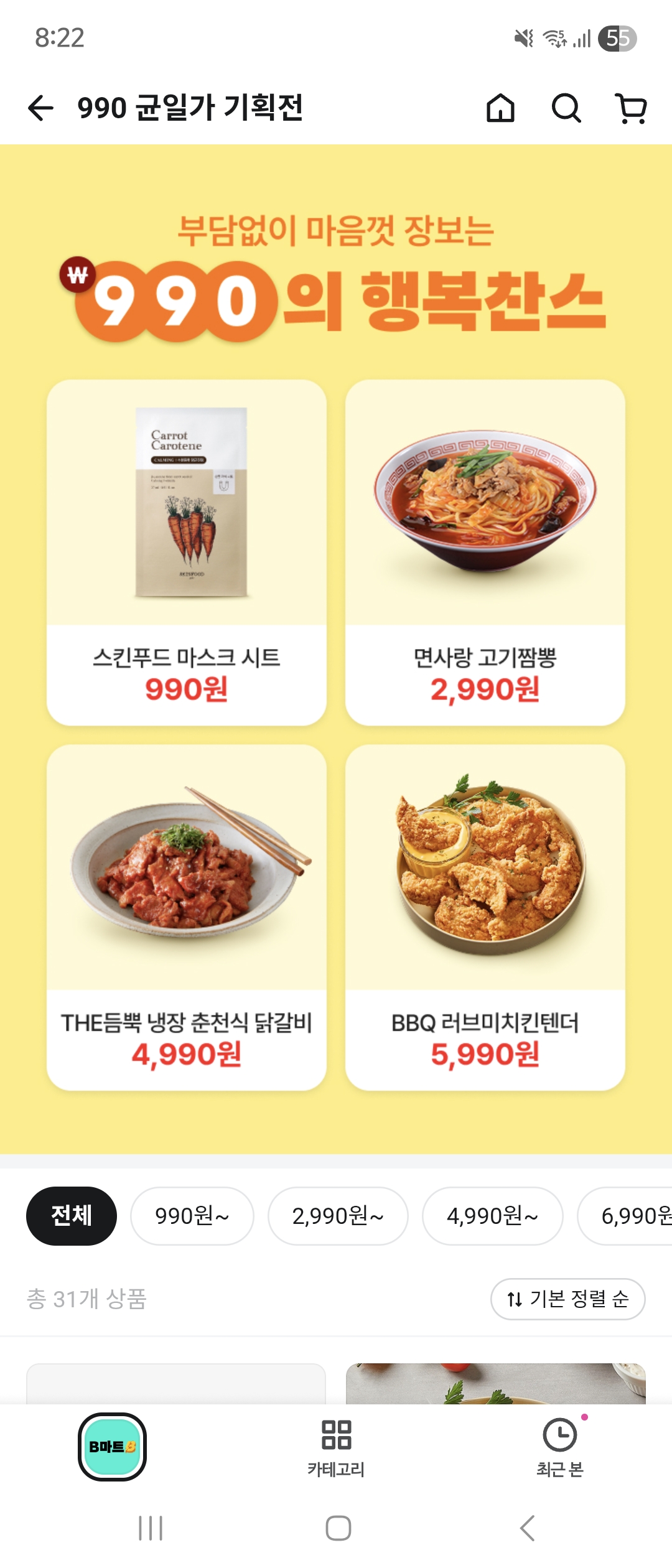Open the 면사랑 고기짬뽕 product card
Image resolution: width=672 pixels, height=1568 pixels.
coord(485,552)
